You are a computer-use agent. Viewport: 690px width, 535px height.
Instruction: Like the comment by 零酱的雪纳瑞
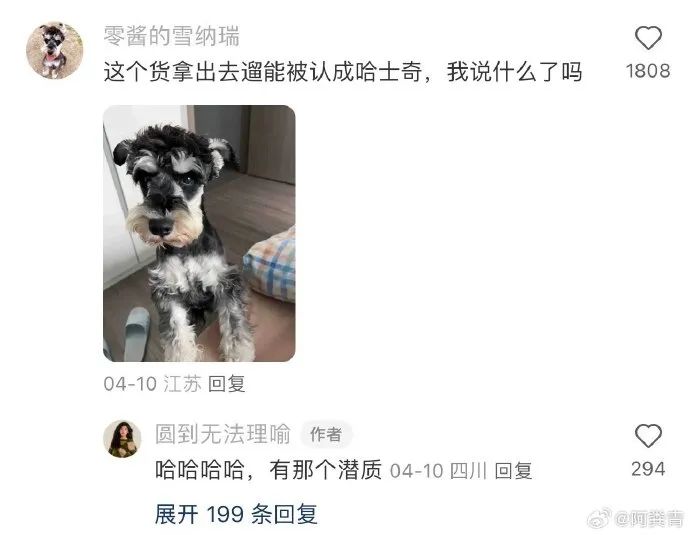point(648,39)
